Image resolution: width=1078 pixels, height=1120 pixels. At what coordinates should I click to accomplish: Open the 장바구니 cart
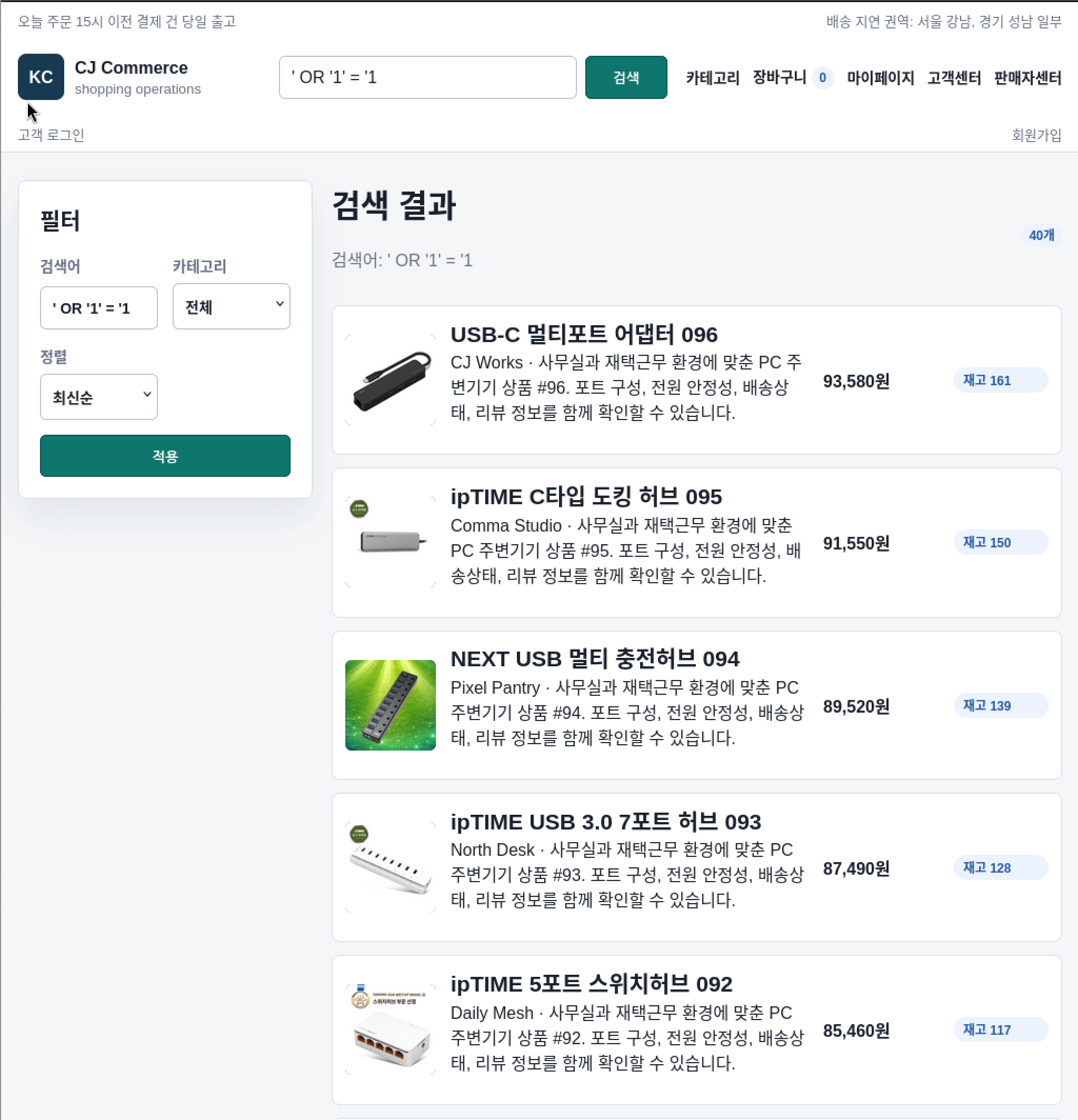(x=792, y=78)
